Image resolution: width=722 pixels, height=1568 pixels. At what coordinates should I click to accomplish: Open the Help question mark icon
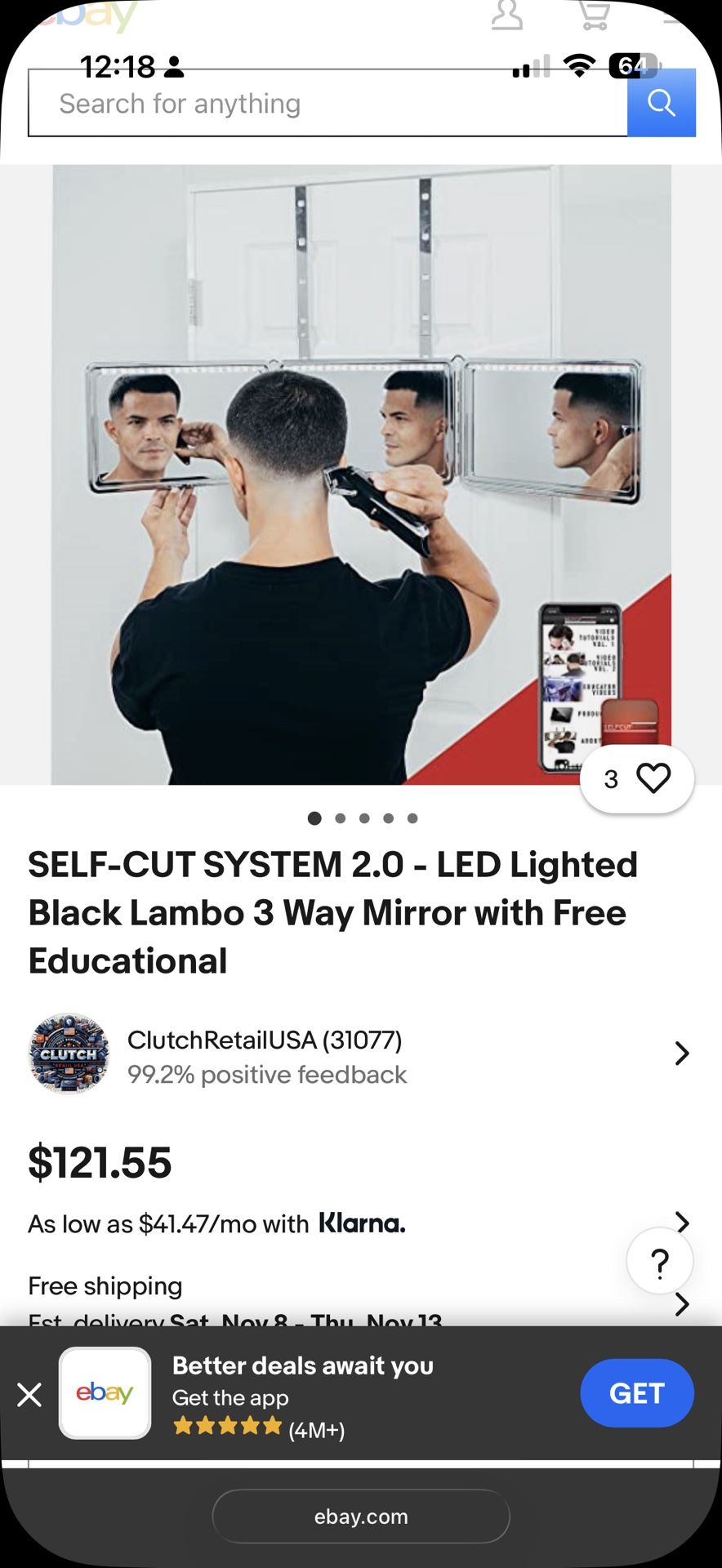coord(659,1260)
